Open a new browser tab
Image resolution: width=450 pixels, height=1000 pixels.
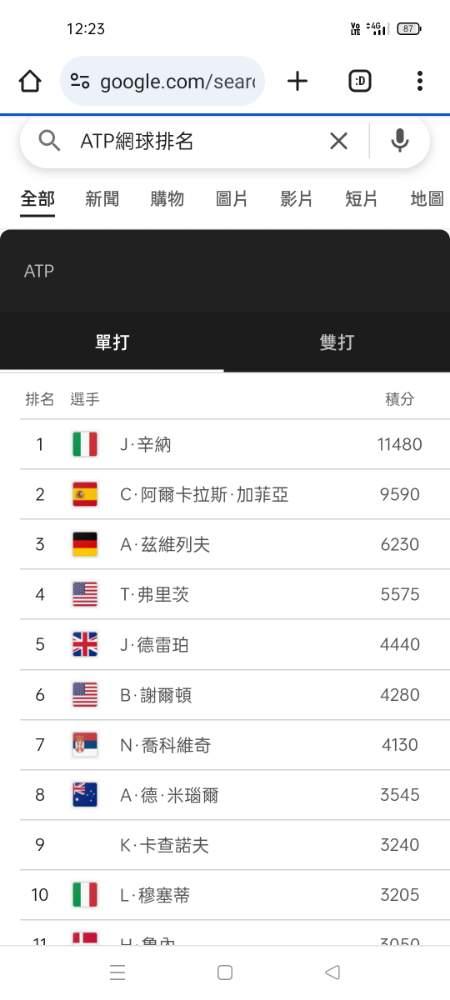(x=297, y=81)
